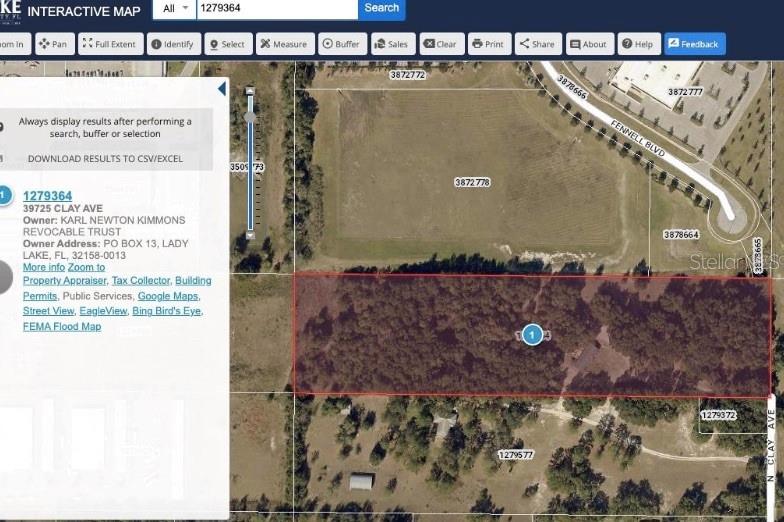Open the About information
The image size is (784, 522).
589,44
